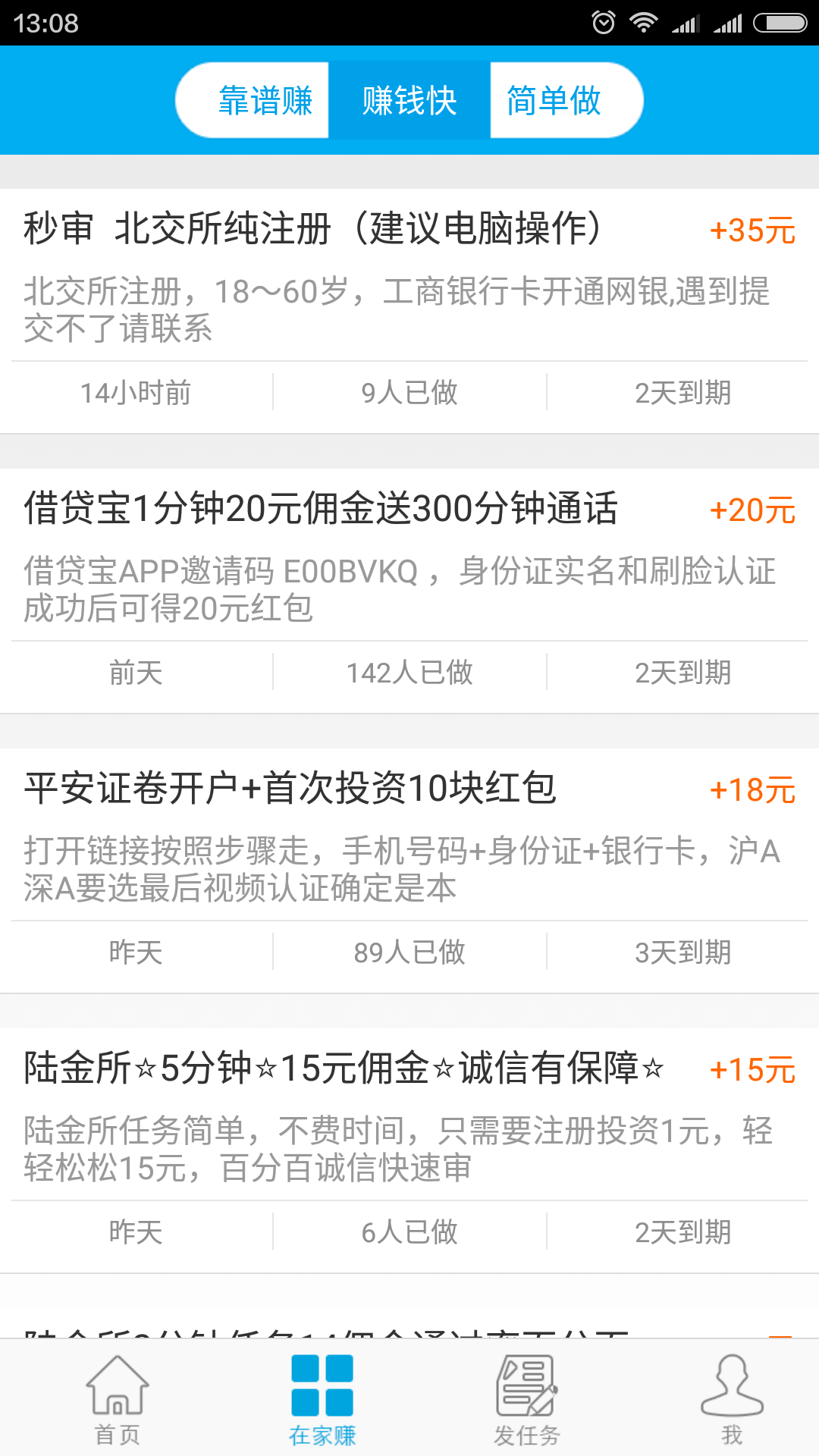
Task: Go to the 首页 tab
Action: pyautogui.click(x=118, y=1399)
